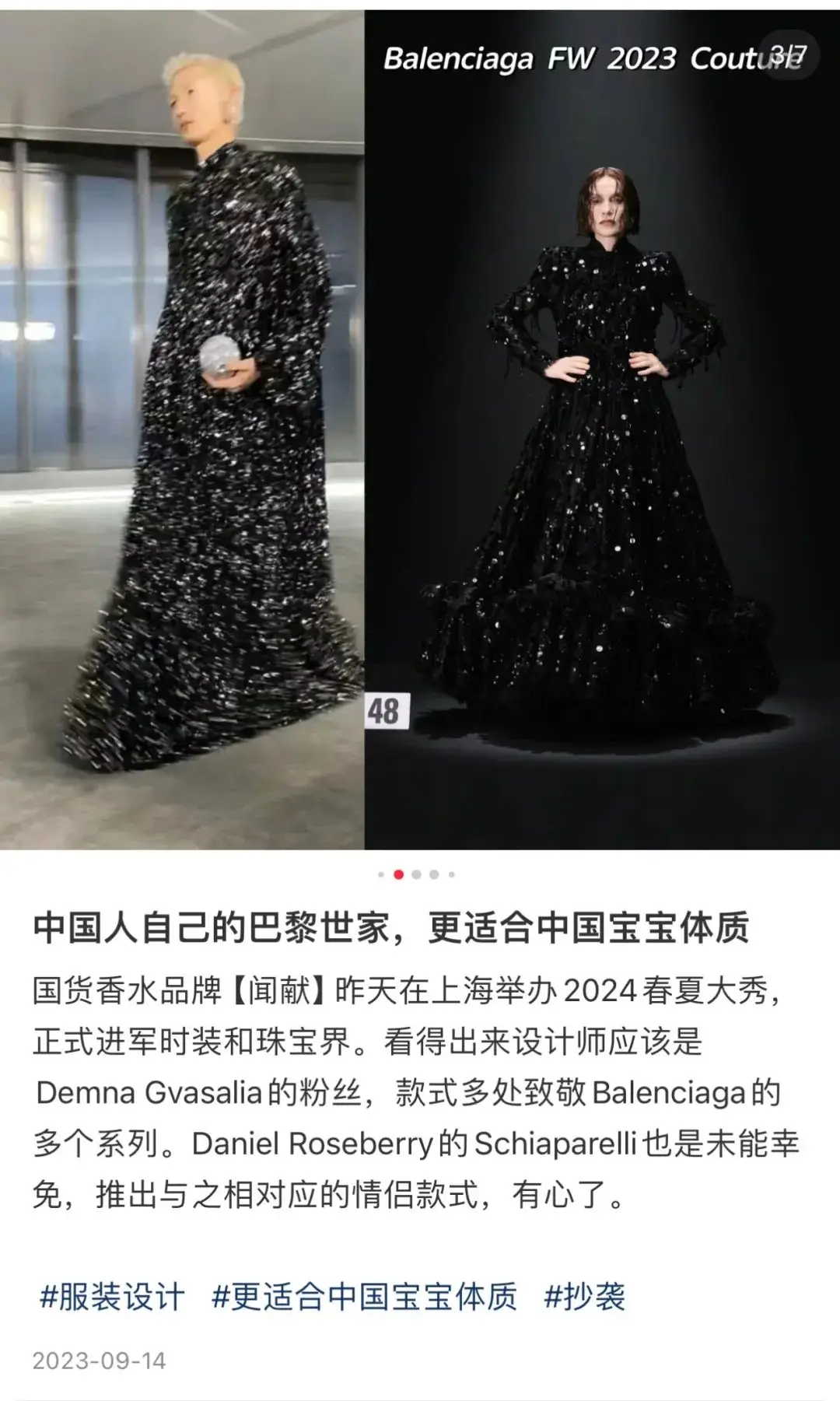This screenshot has height=1401, width=840.
Task: Select the last carousel dot
Action: click(451, 874)
